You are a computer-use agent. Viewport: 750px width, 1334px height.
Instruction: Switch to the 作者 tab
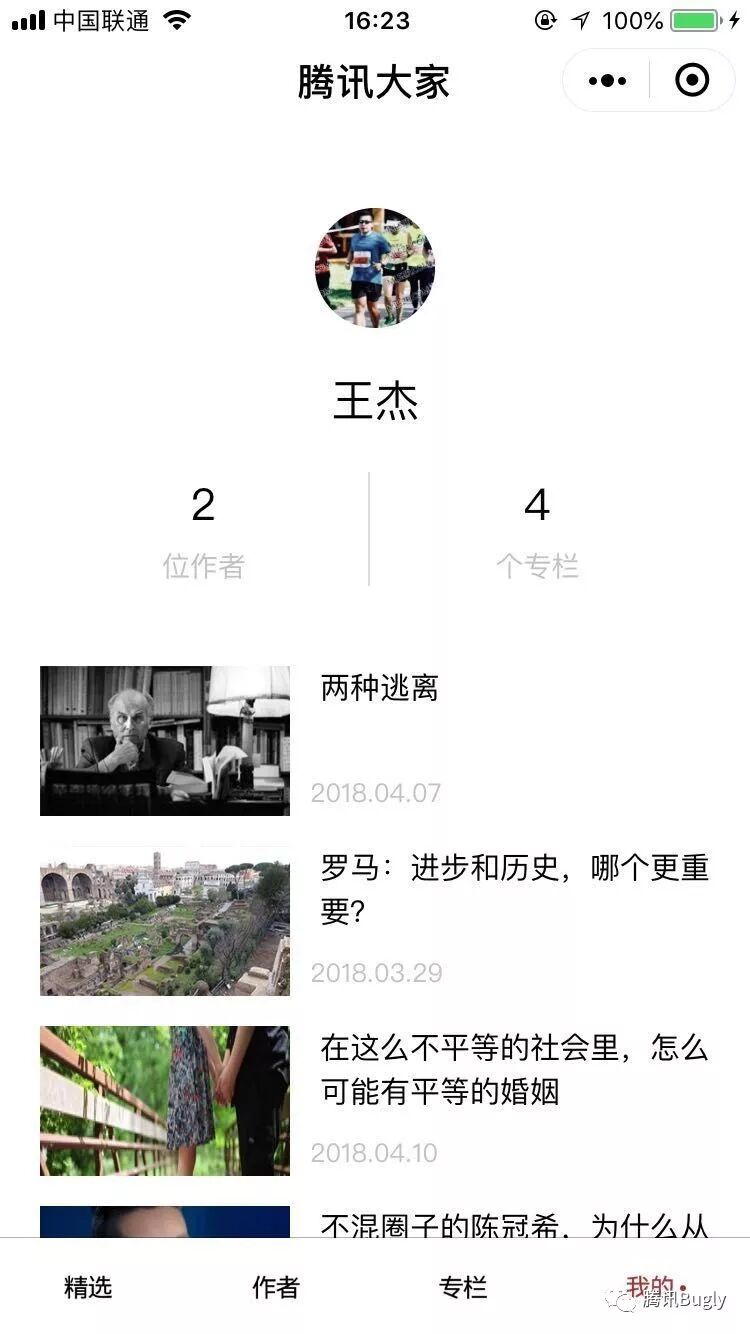point(275,1287)
